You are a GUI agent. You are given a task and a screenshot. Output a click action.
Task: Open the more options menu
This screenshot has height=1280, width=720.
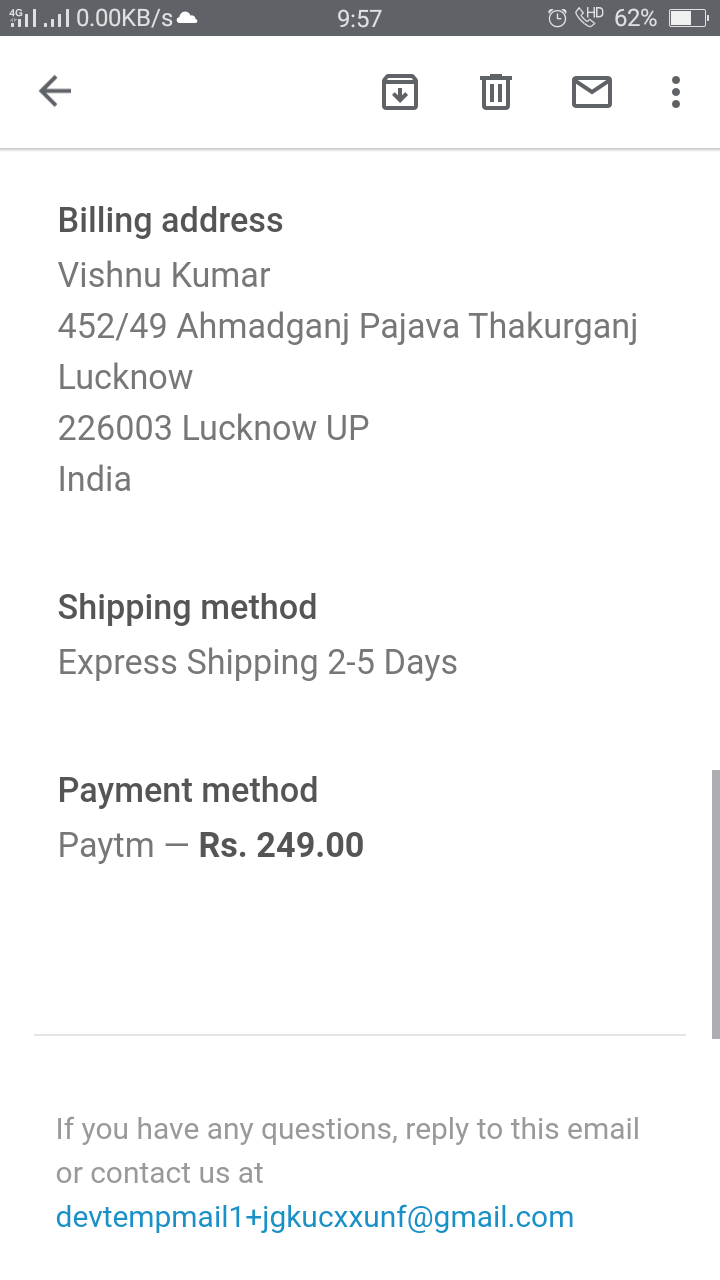pyautogui.click(x=676, y=92)
